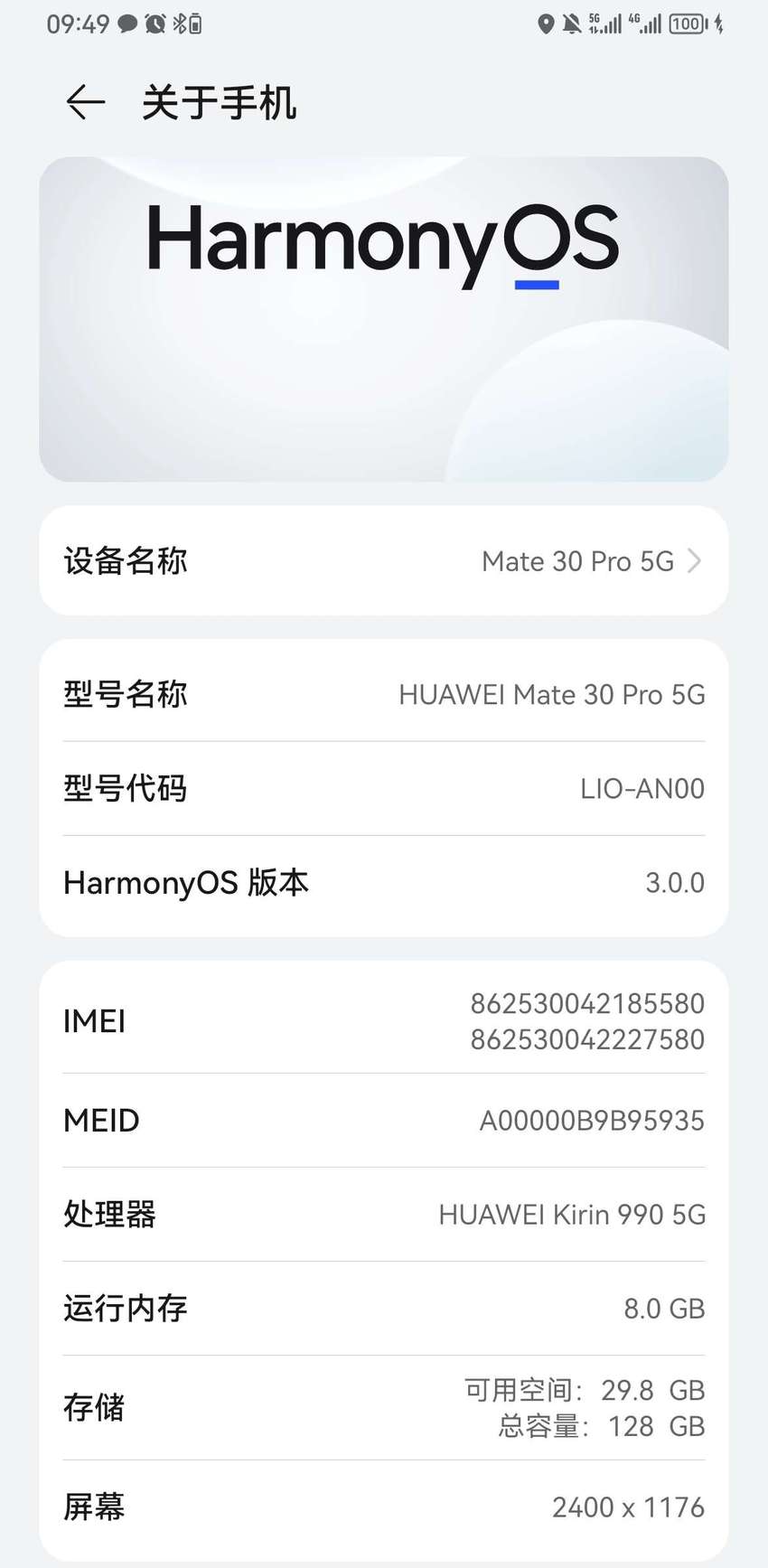Tap the HarmonyOS banner card
The width and height of the screenshot is (768, 1568).
(x=384, y=319)
